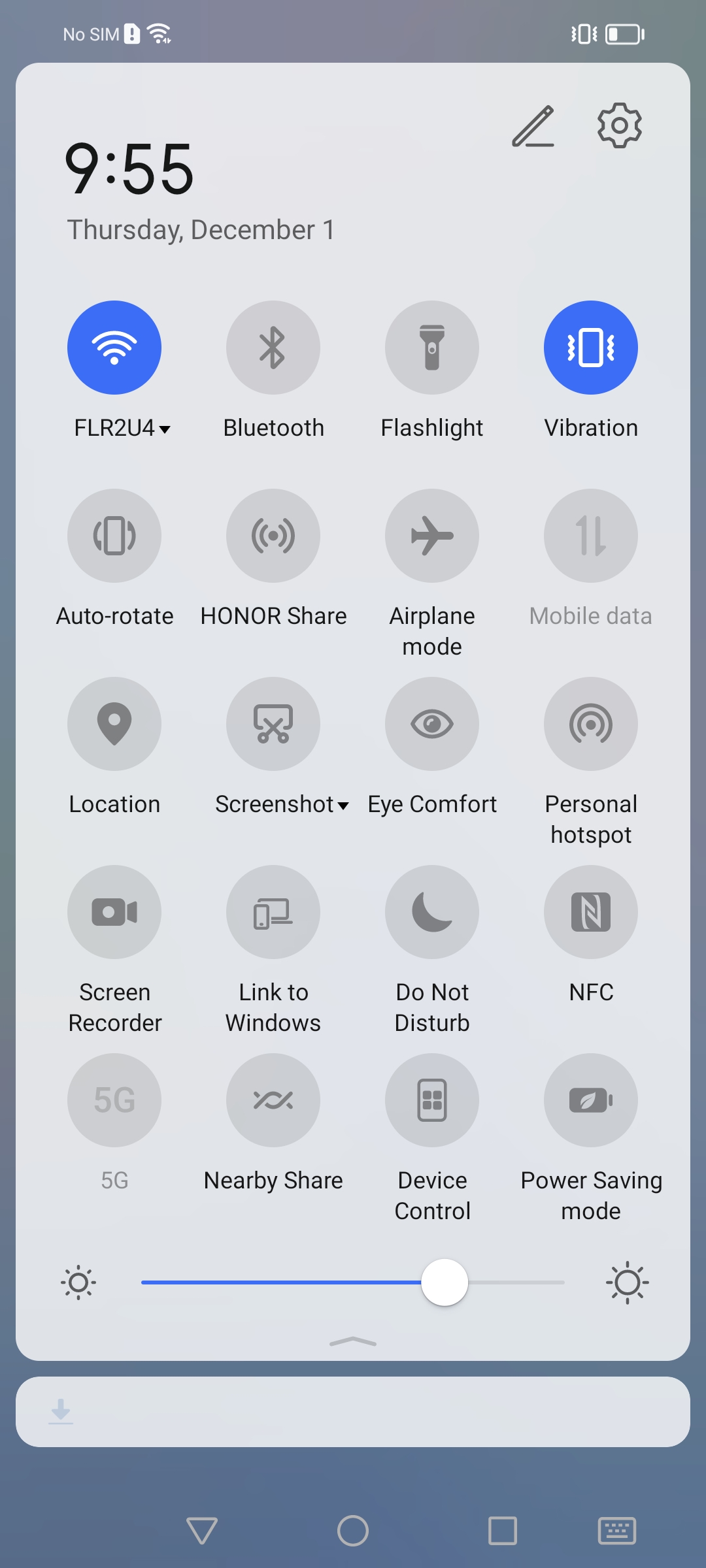
Task: Go to the home screen
Action: pos(353,1531)
